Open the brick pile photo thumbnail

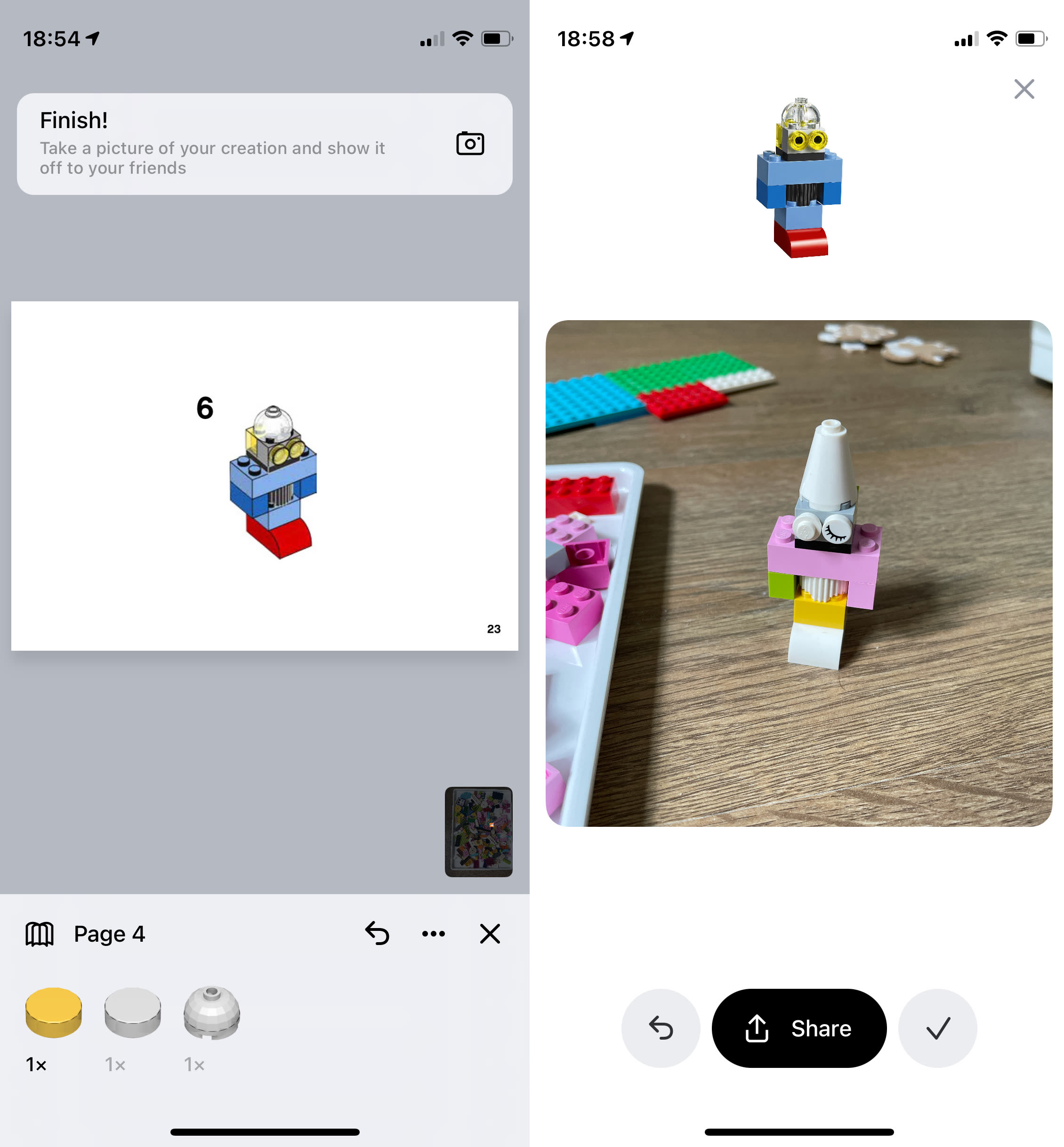(x=478, y=832)
